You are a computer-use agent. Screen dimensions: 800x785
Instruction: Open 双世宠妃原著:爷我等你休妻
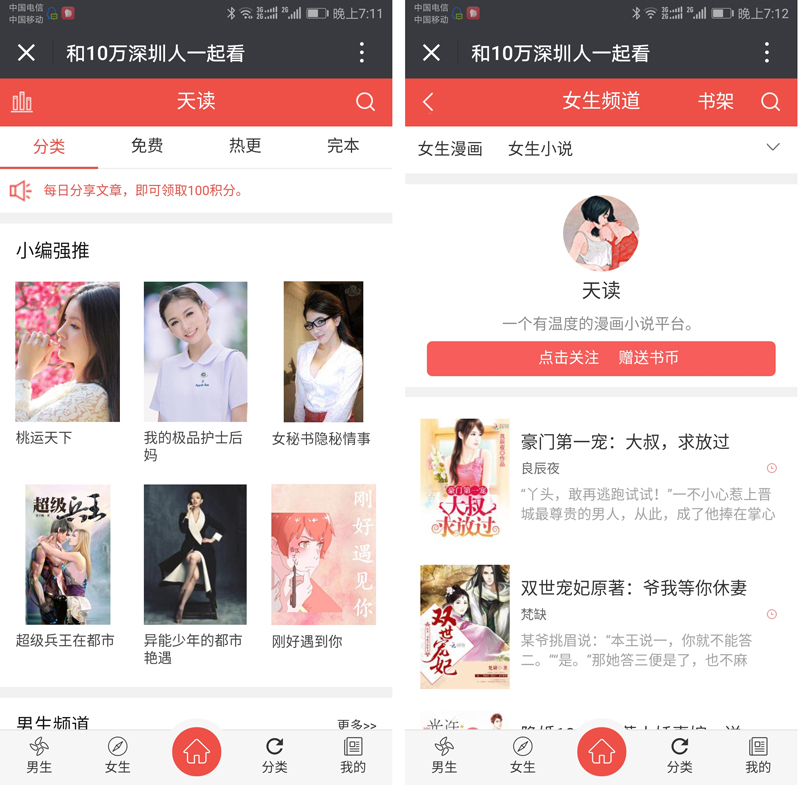(633, 588)
